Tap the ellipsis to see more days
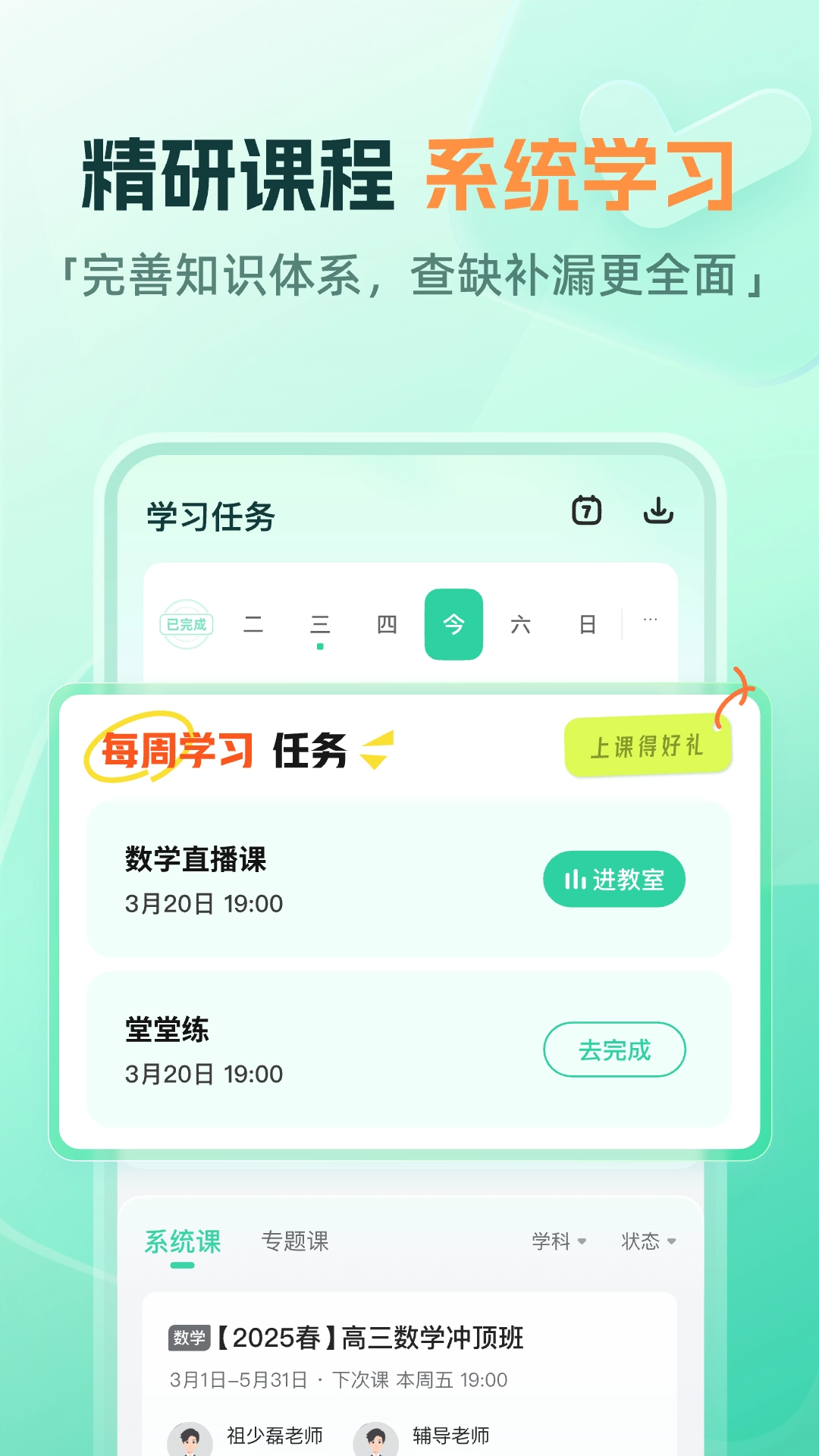Image resolution: width=819 pixels, height=1456 pixels. (651, 620)
